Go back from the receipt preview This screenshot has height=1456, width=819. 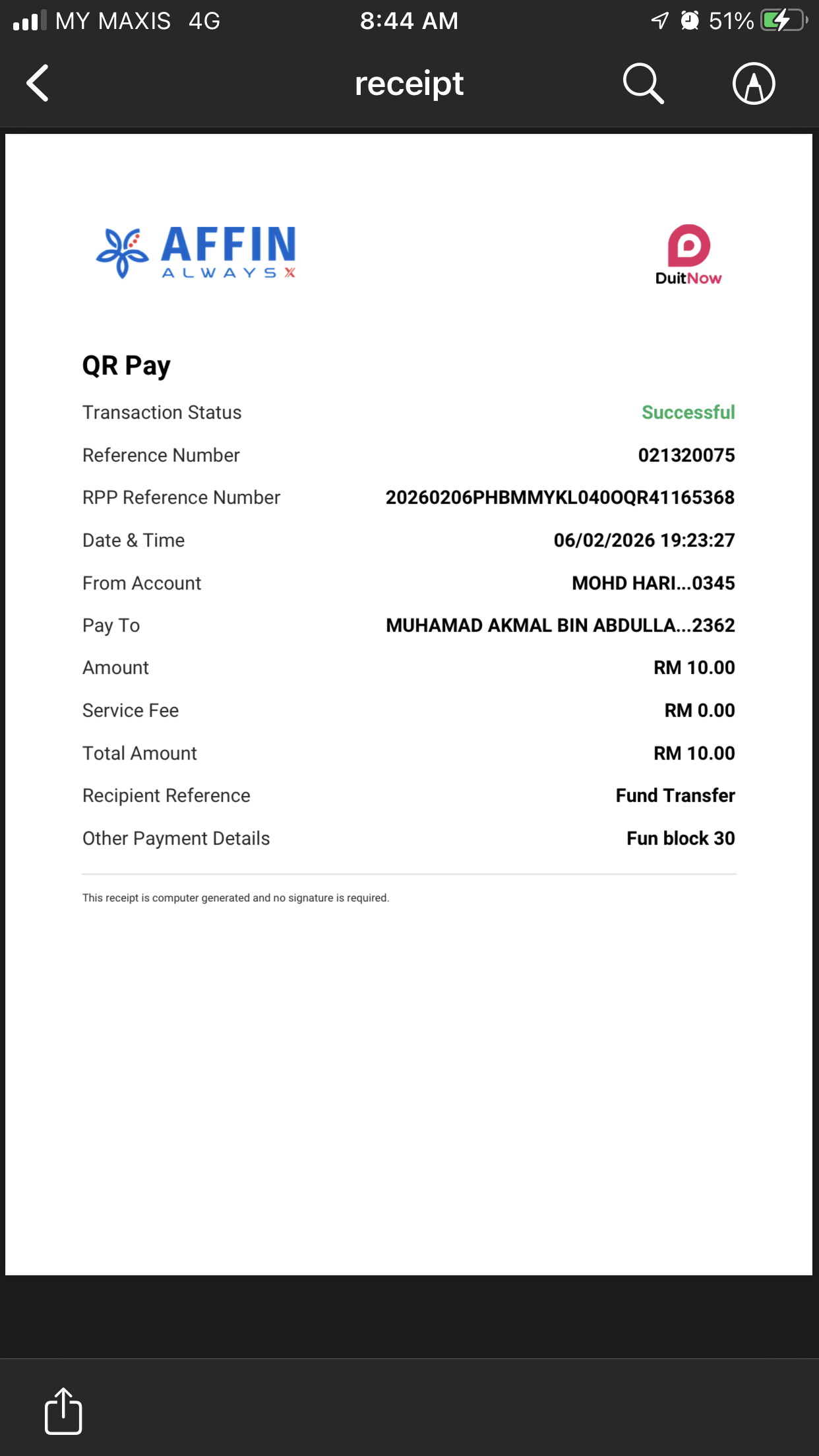(x=38, y=83)
